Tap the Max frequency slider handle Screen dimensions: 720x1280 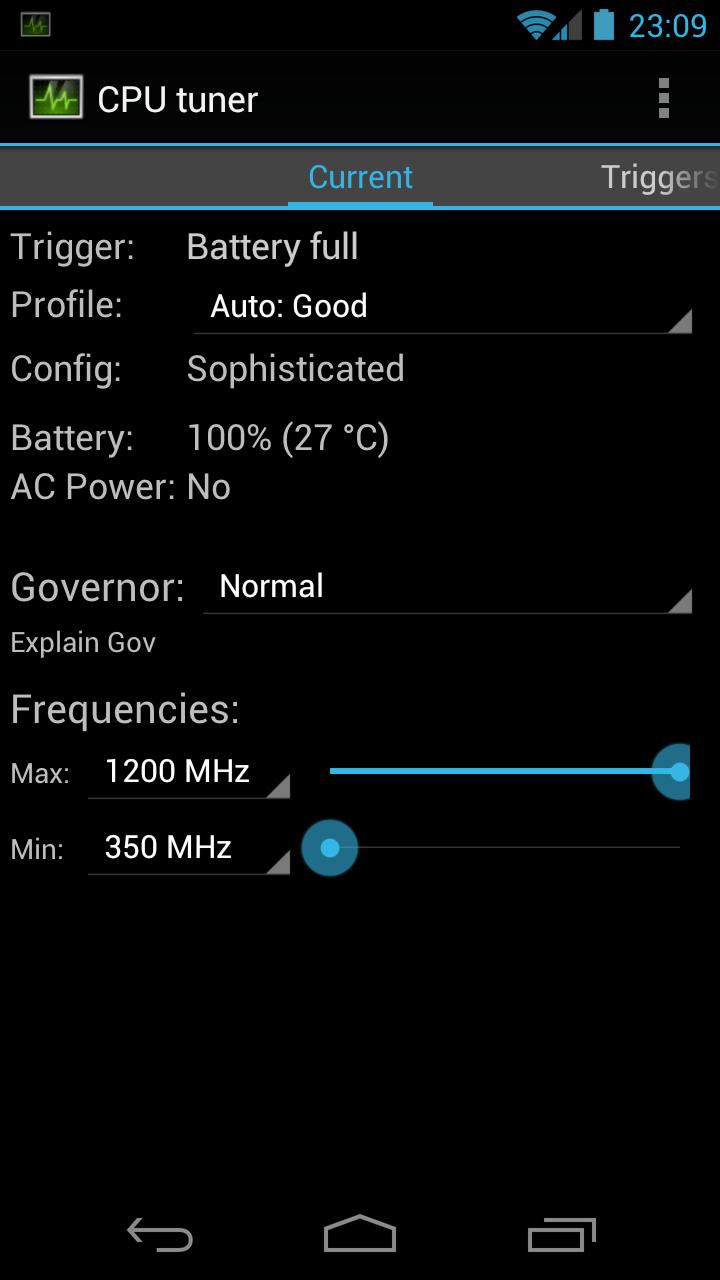click(678, 772)
